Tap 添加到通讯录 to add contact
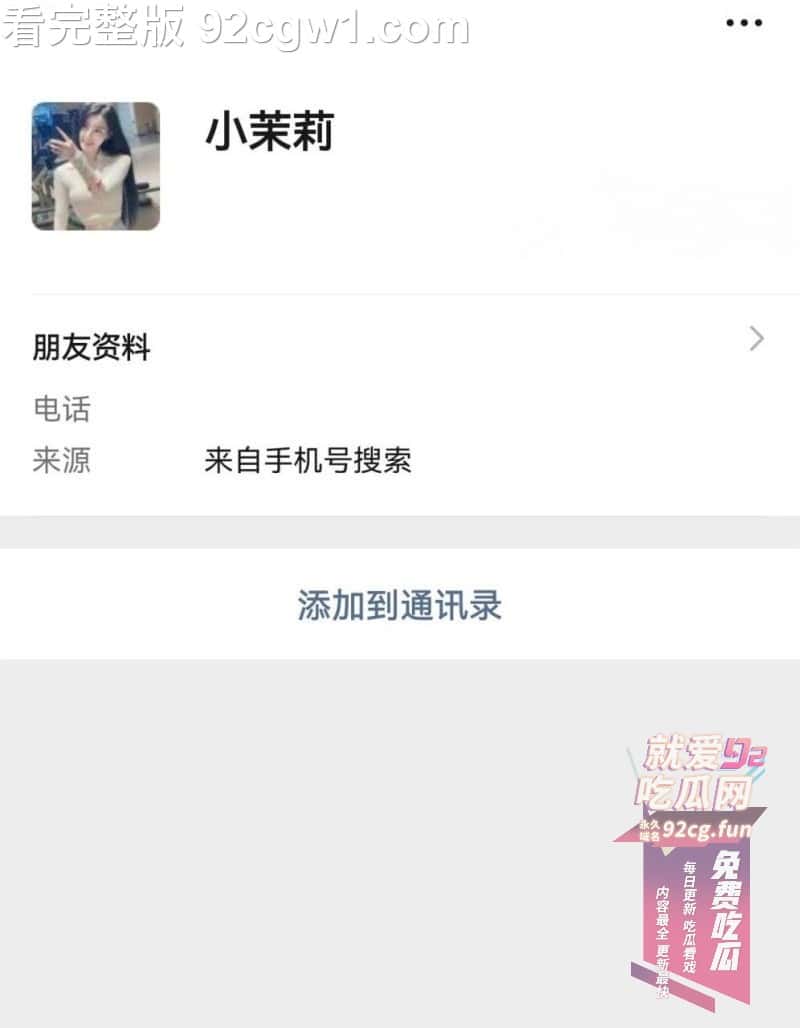This screenshot has height=1028, width=800. (x=400, y=605)
